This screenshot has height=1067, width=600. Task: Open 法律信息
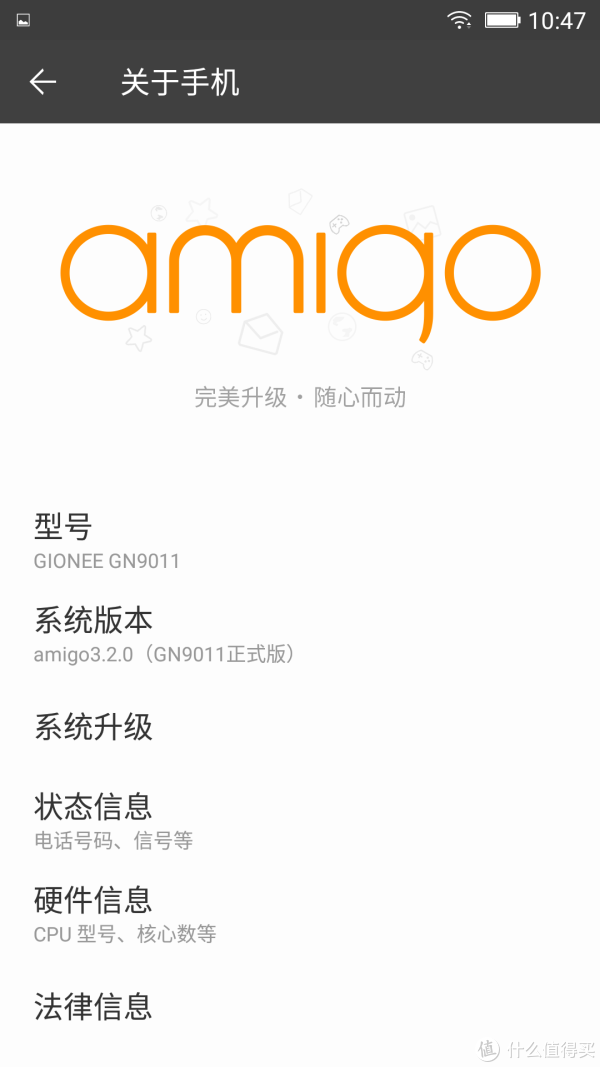(300, 1008)
